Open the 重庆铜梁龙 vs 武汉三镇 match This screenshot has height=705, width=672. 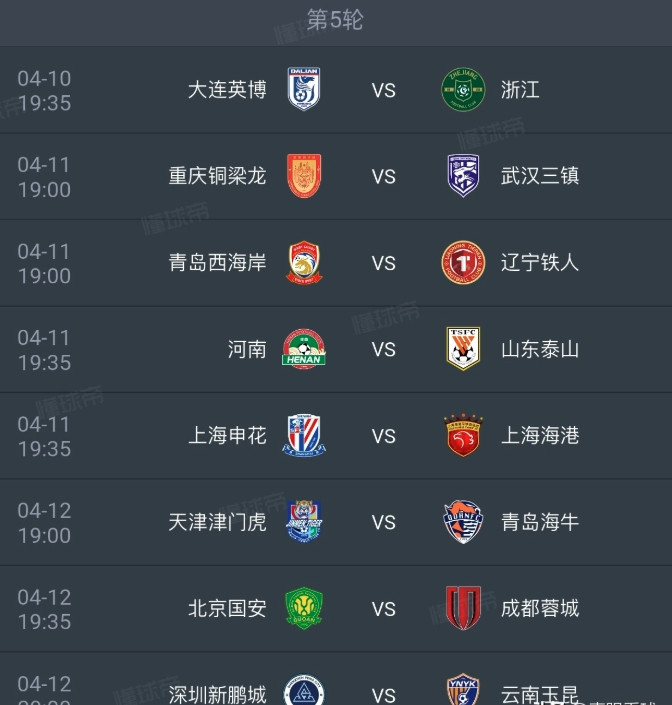pos(383,176)
